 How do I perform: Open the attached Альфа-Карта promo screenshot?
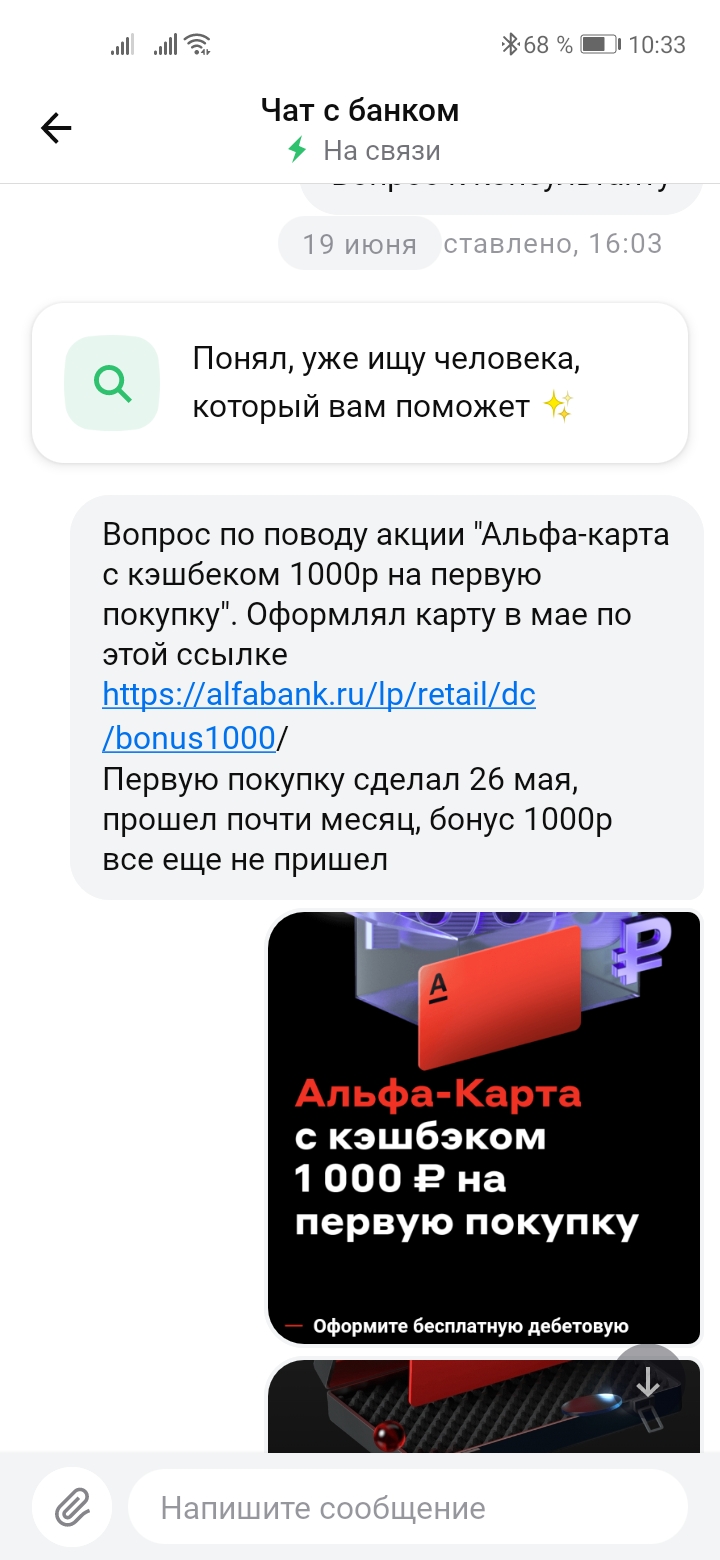tap(483, 1127)
